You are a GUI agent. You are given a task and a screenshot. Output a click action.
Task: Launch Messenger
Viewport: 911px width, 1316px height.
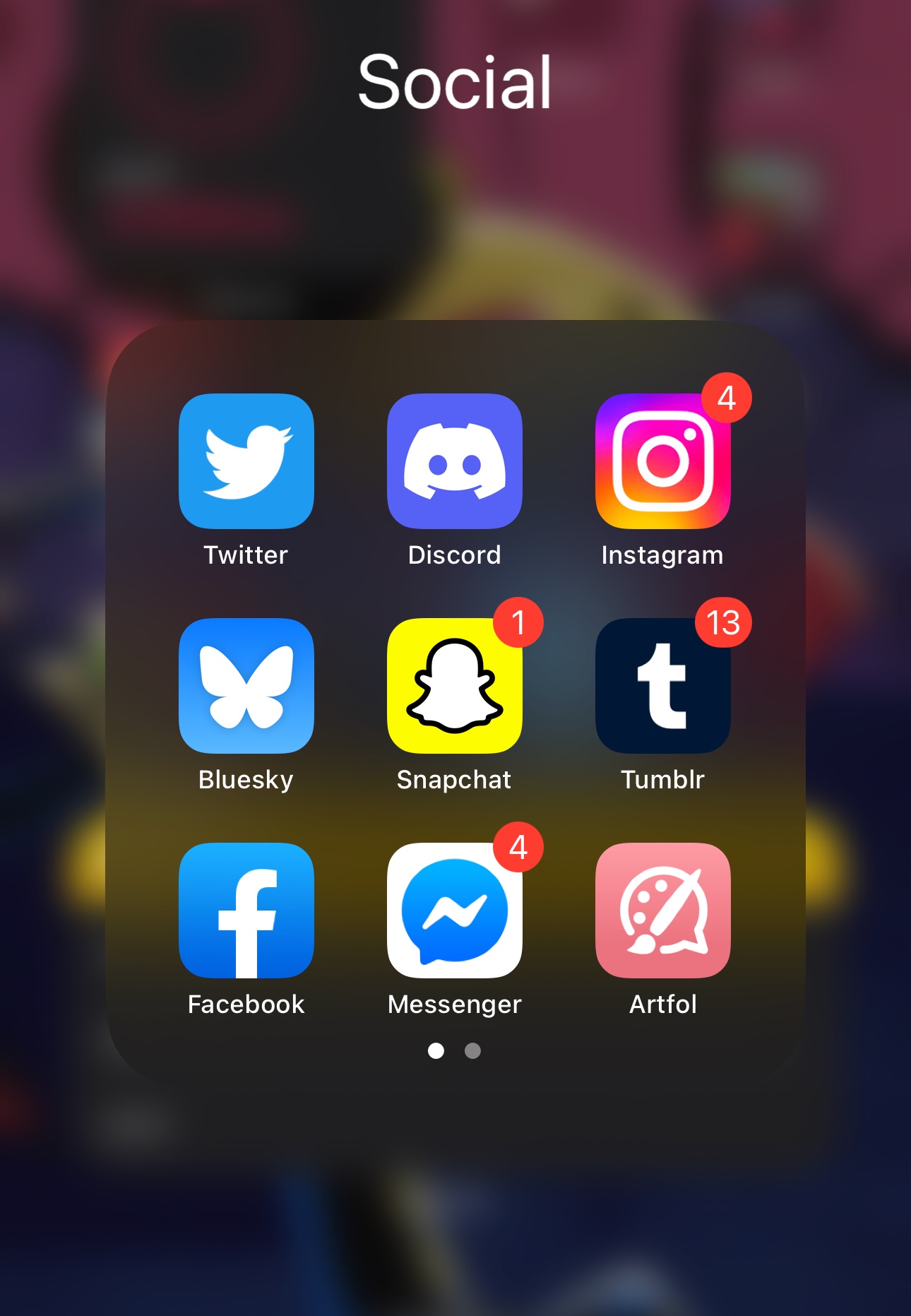click(x=454, y=910)
